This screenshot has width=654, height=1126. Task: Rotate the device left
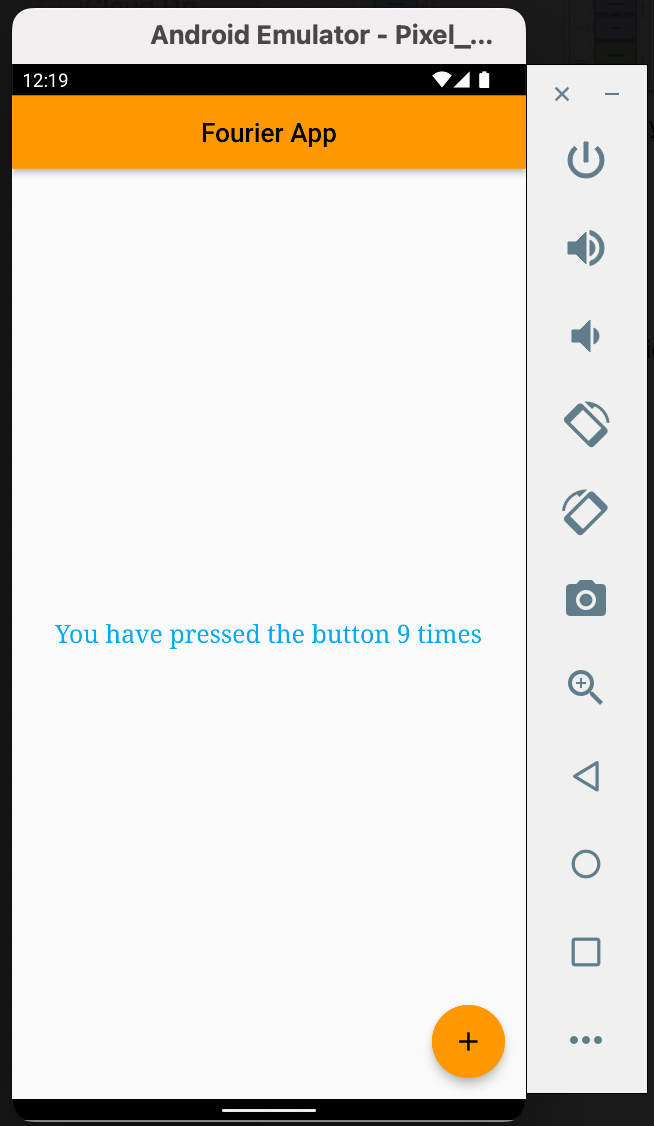pos(586,424)
